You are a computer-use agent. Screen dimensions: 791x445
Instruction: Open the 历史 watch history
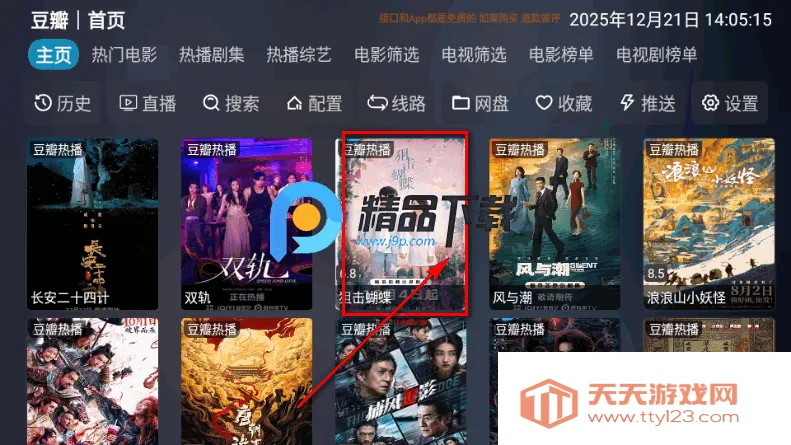tap(62, 103)
